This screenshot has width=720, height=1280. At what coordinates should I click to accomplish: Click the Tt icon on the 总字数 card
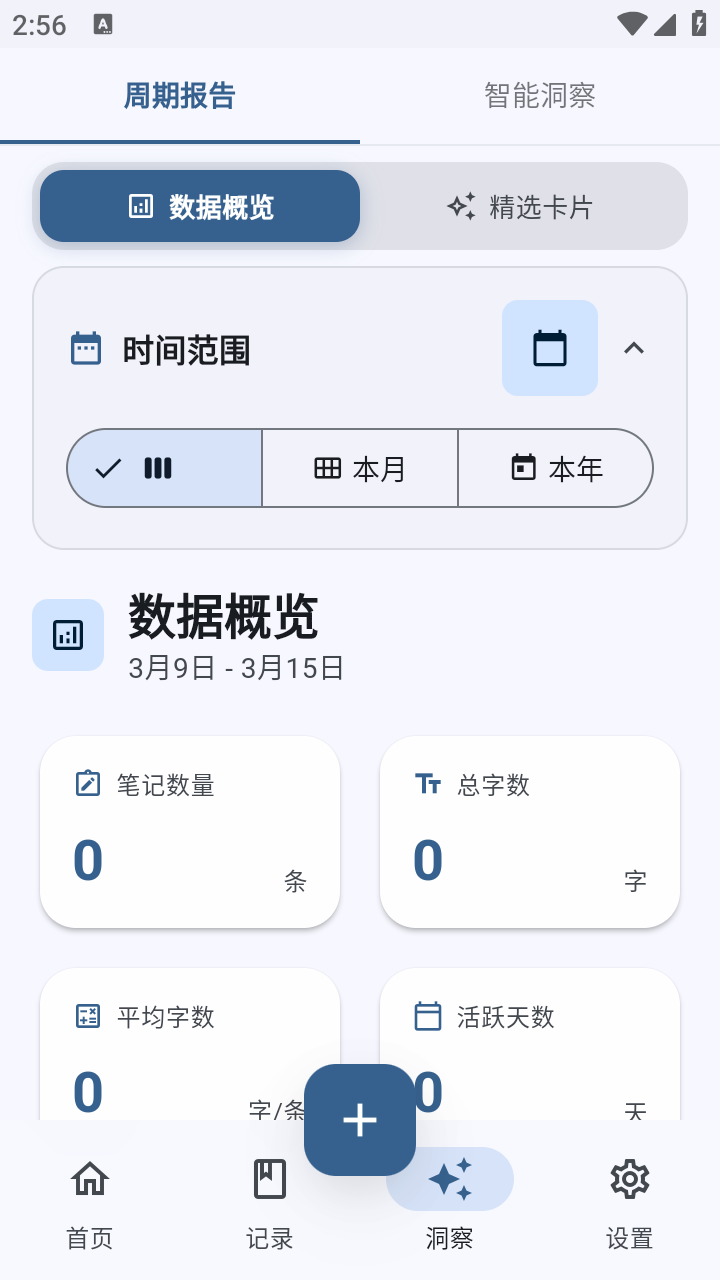[427, 784]
